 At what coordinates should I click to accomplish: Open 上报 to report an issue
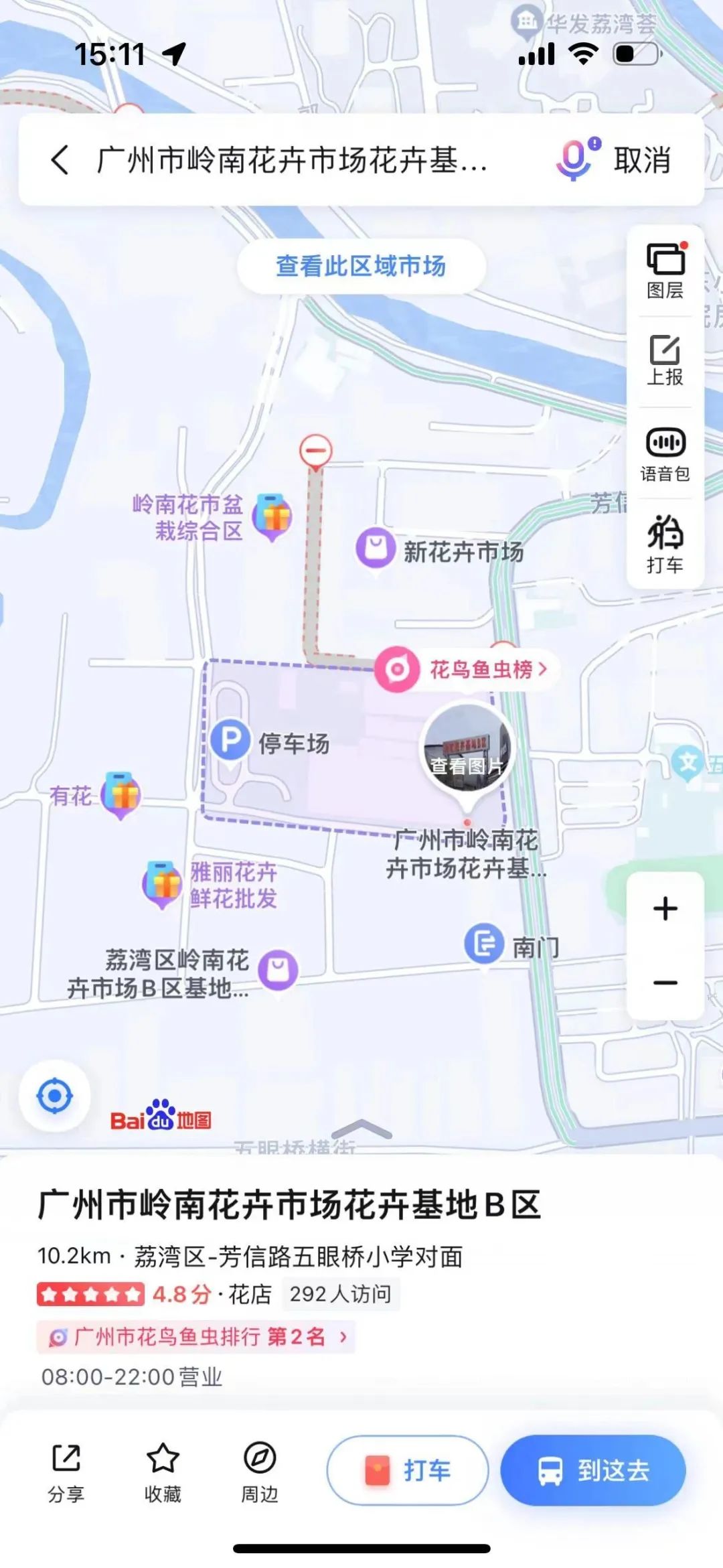[x=665, y=361]
